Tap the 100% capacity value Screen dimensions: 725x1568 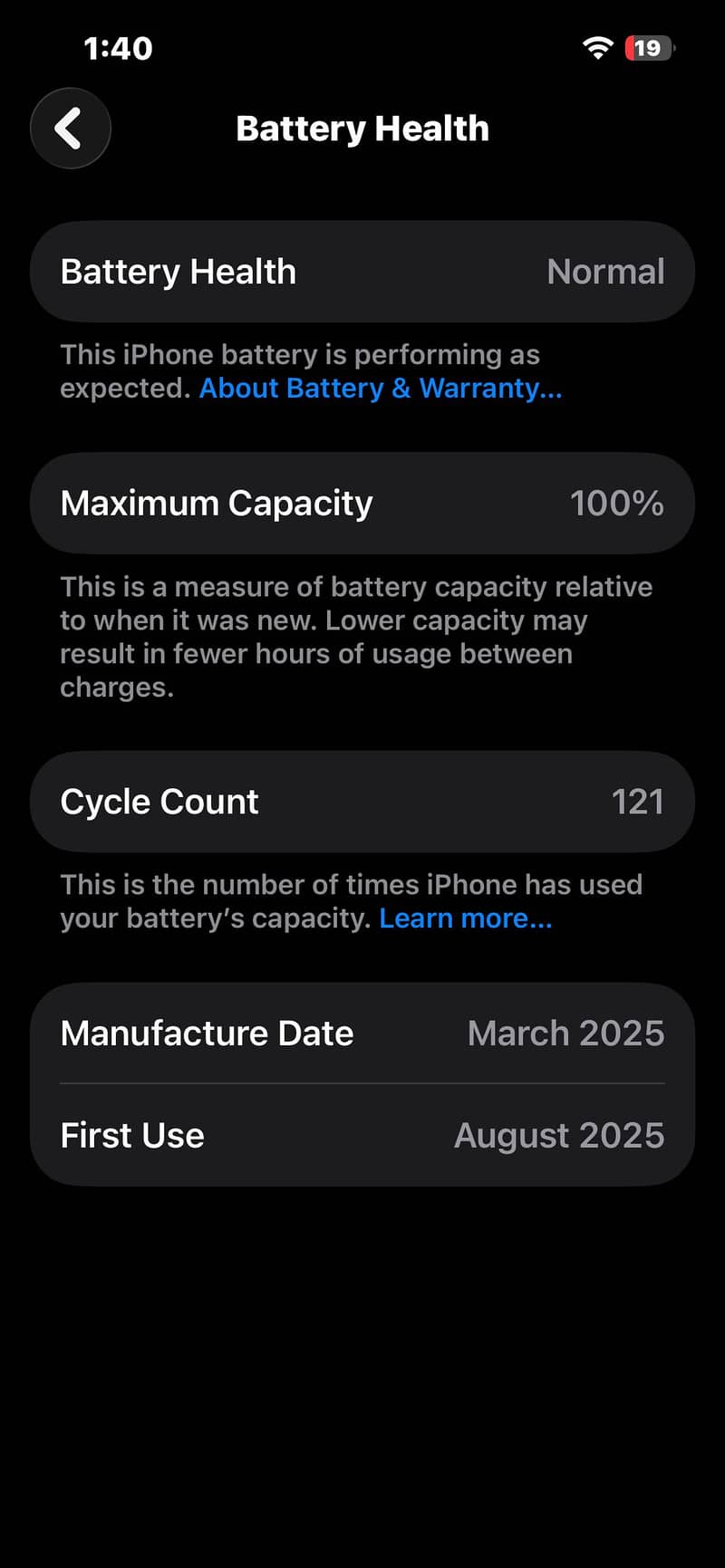pyautogui.click(x=617, y=503)
